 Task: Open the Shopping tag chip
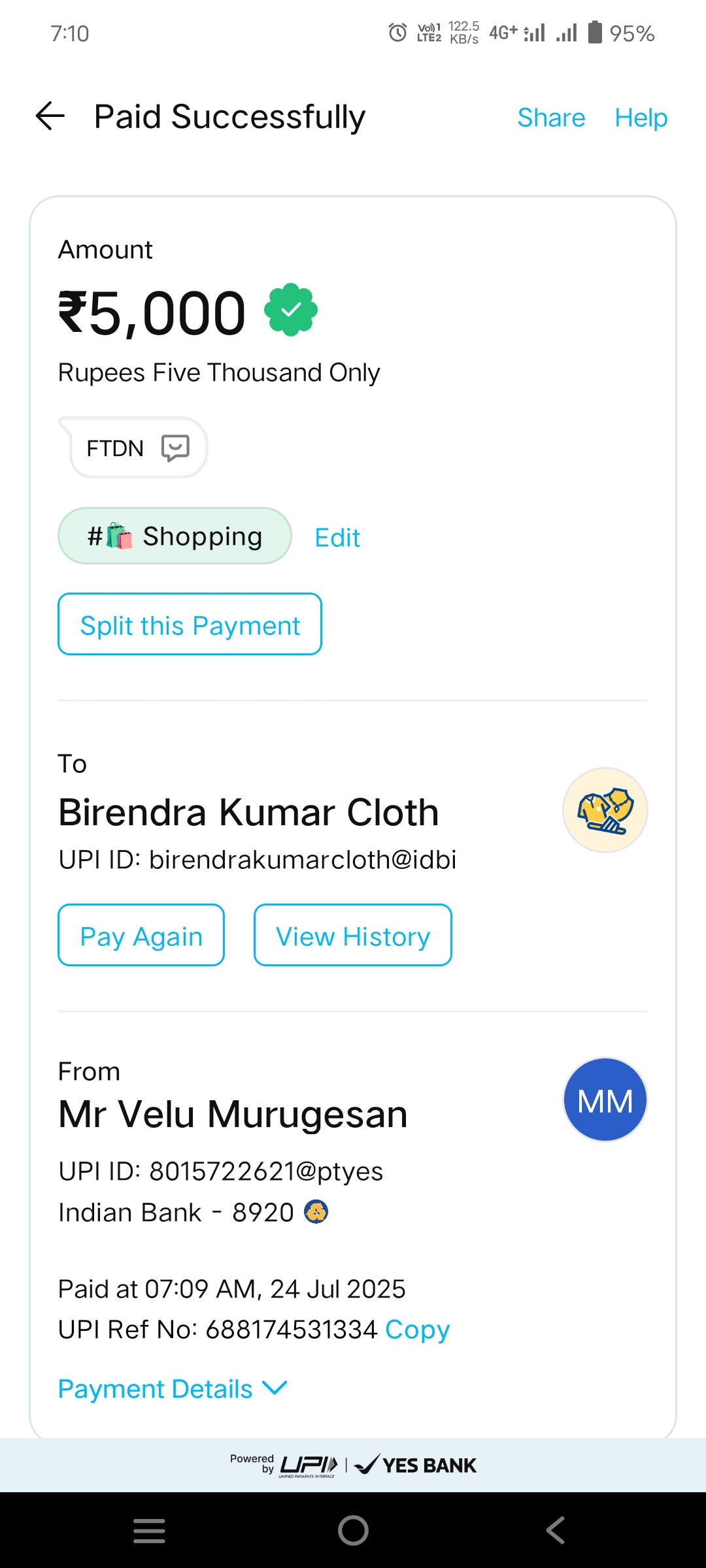pyautogui.click(x=175, y=536)
